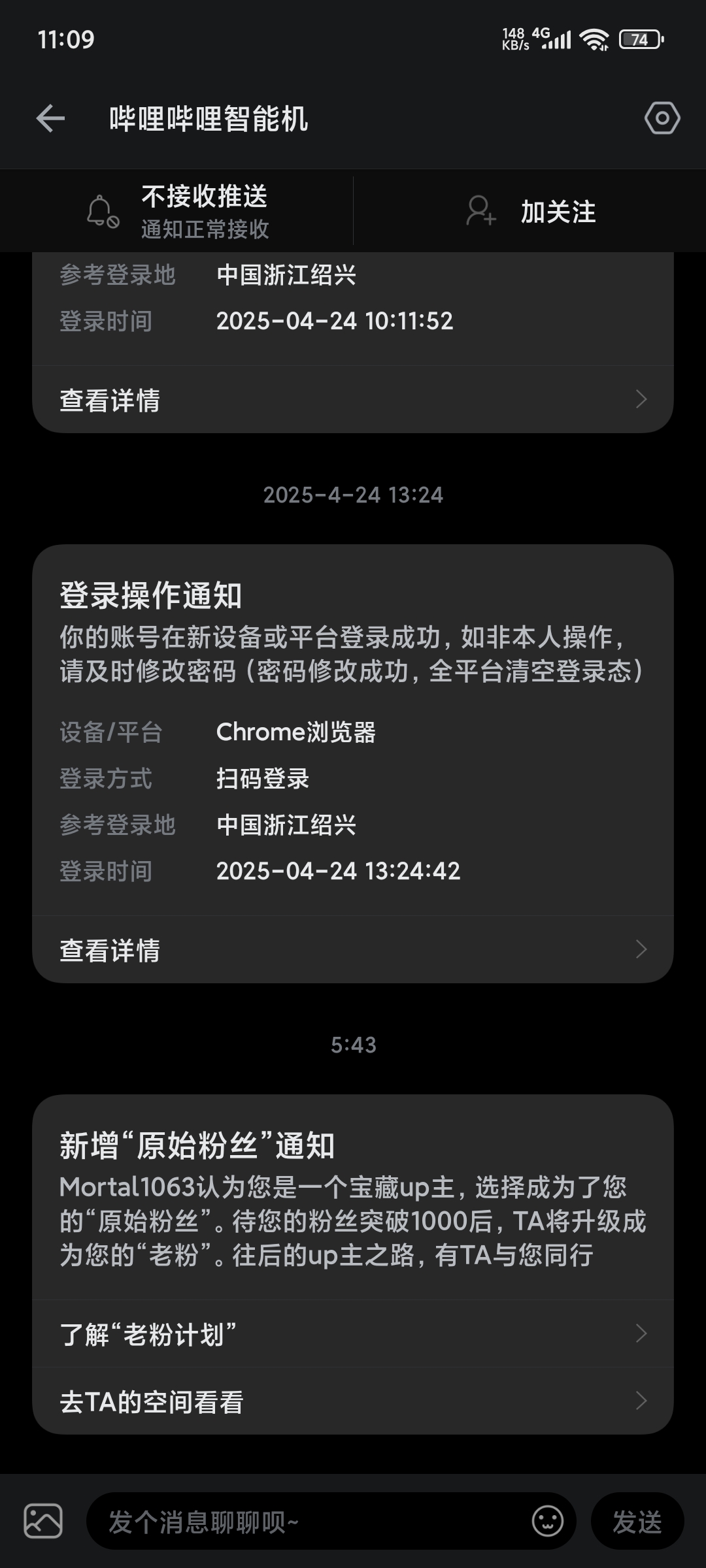Viewport: 706px width, 1568px height.
Task: Focus the 发个消息聊聊呗 message field
Action: click(307, 1521)
